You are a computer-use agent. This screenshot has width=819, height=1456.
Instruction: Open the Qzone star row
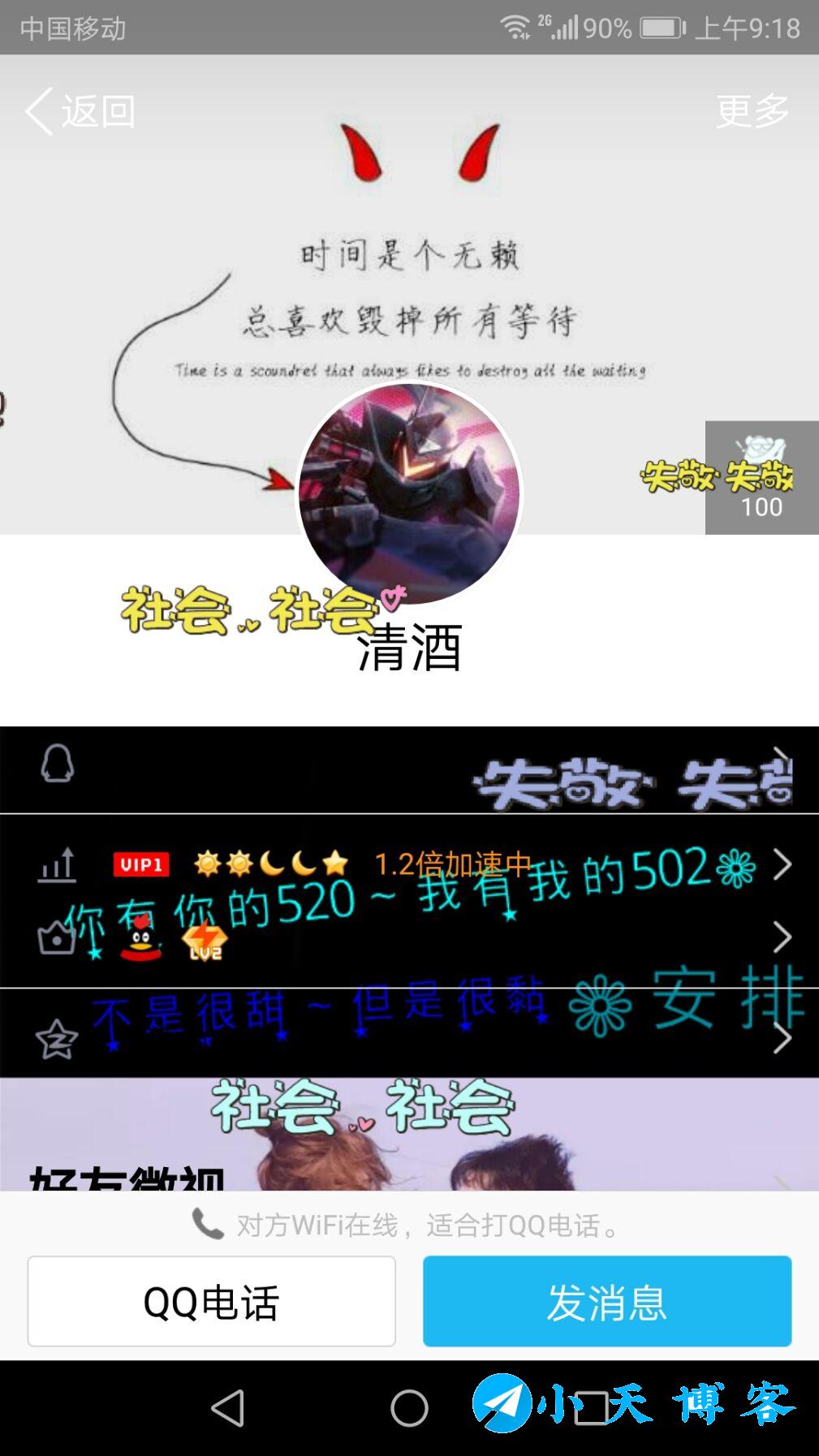click(409, 1033)
